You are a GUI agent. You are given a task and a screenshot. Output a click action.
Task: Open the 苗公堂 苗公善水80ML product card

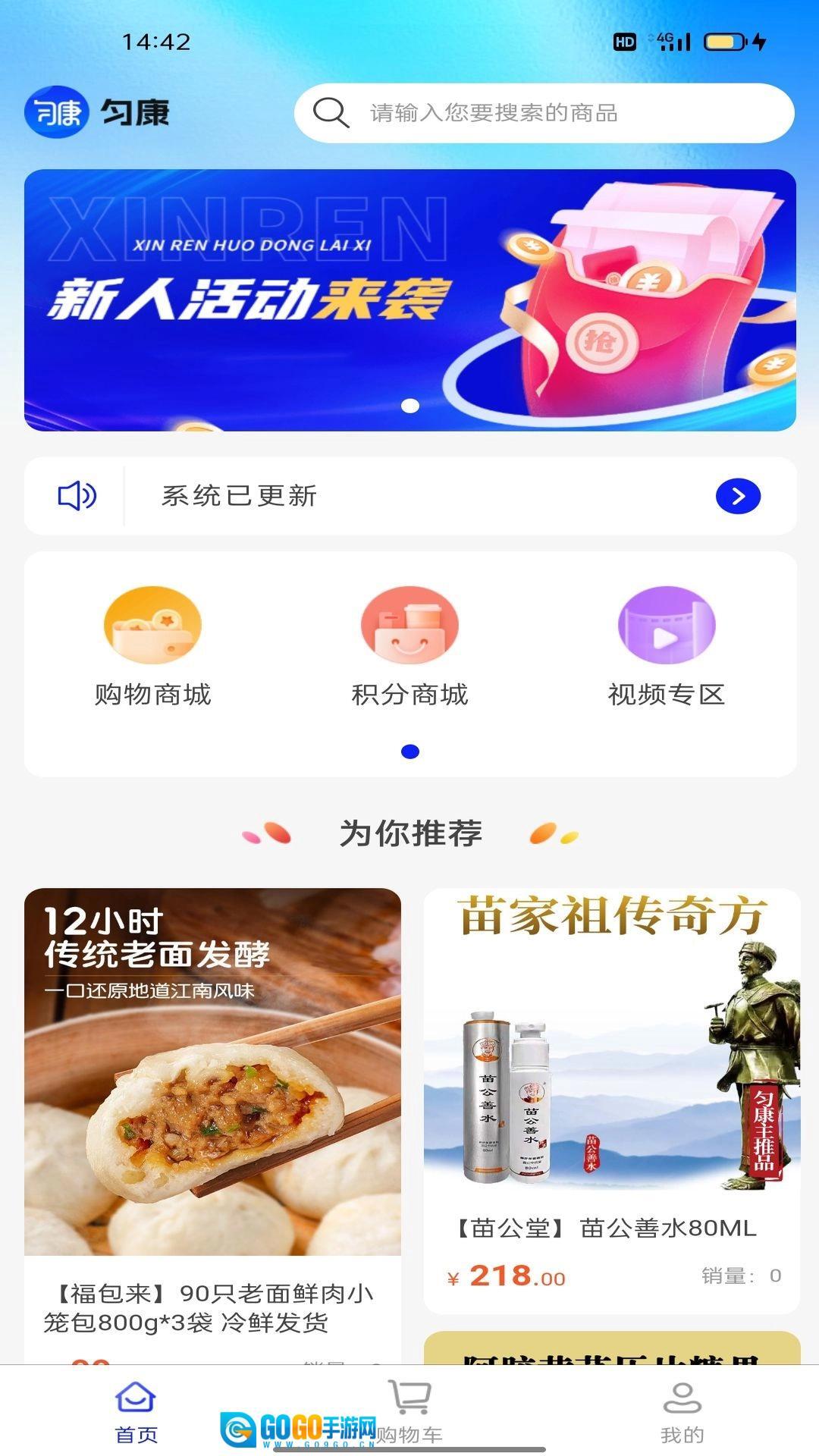point(611,1100)
